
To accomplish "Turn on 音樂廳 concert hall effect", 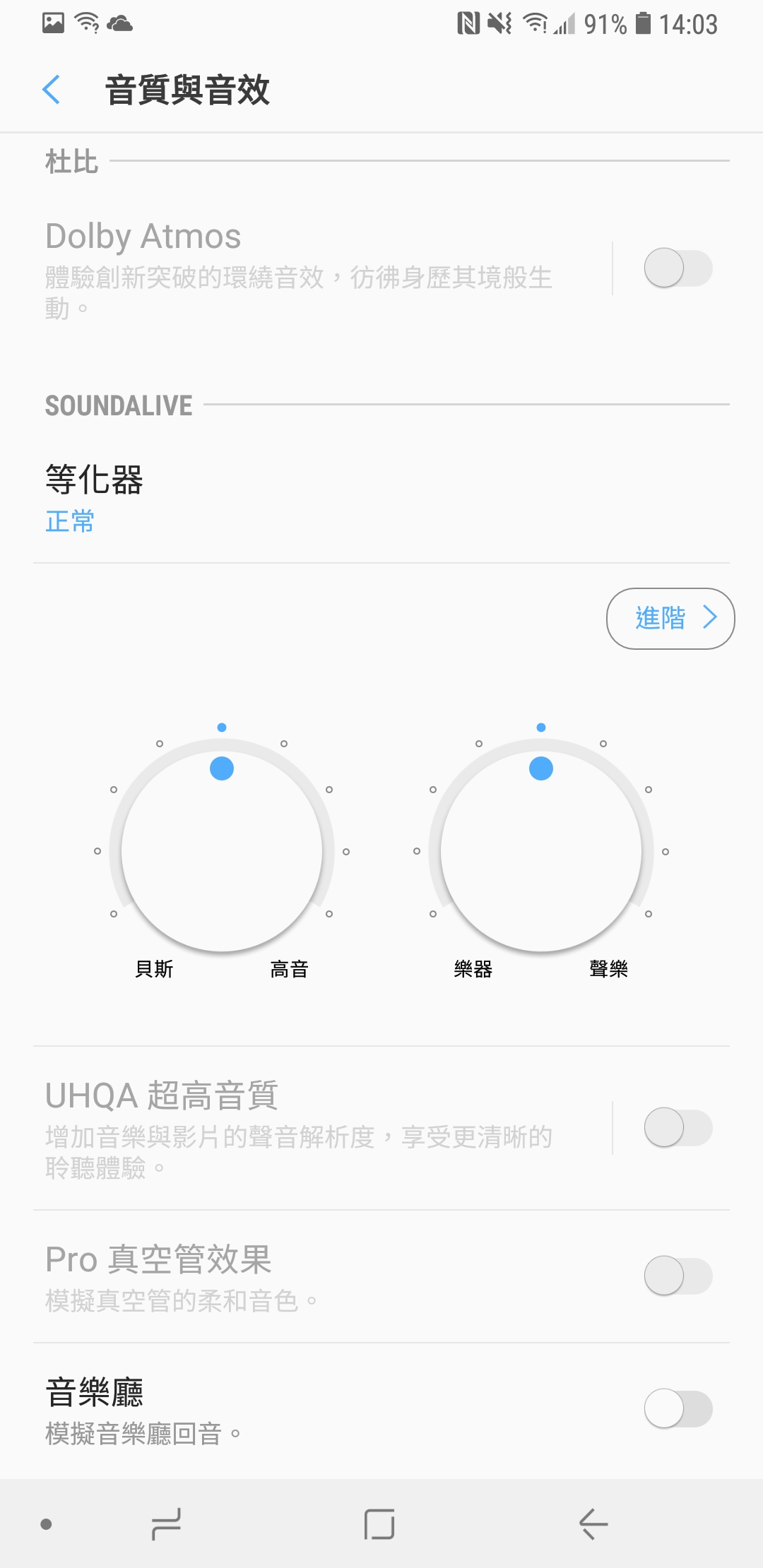I will [x=678, y=1409].
